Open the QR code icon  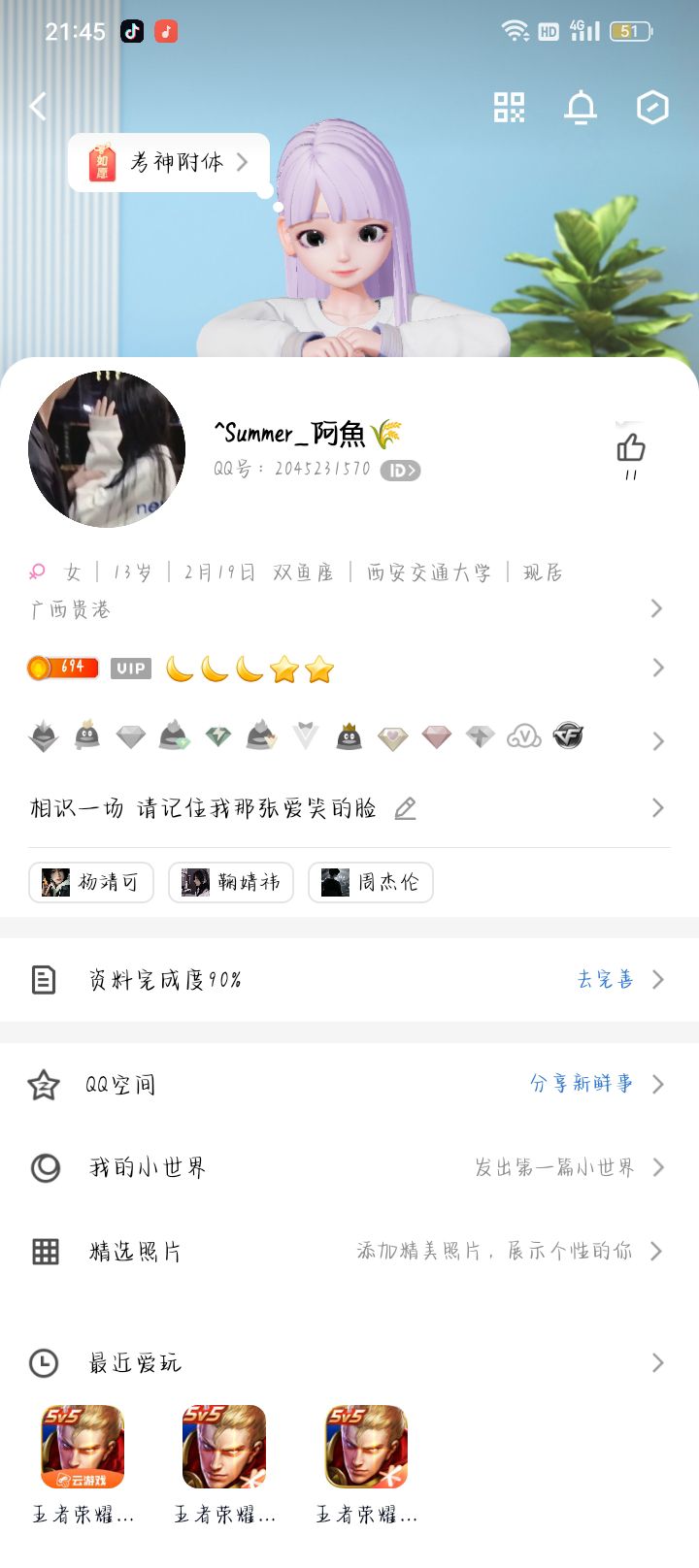(x=509, y=107)
